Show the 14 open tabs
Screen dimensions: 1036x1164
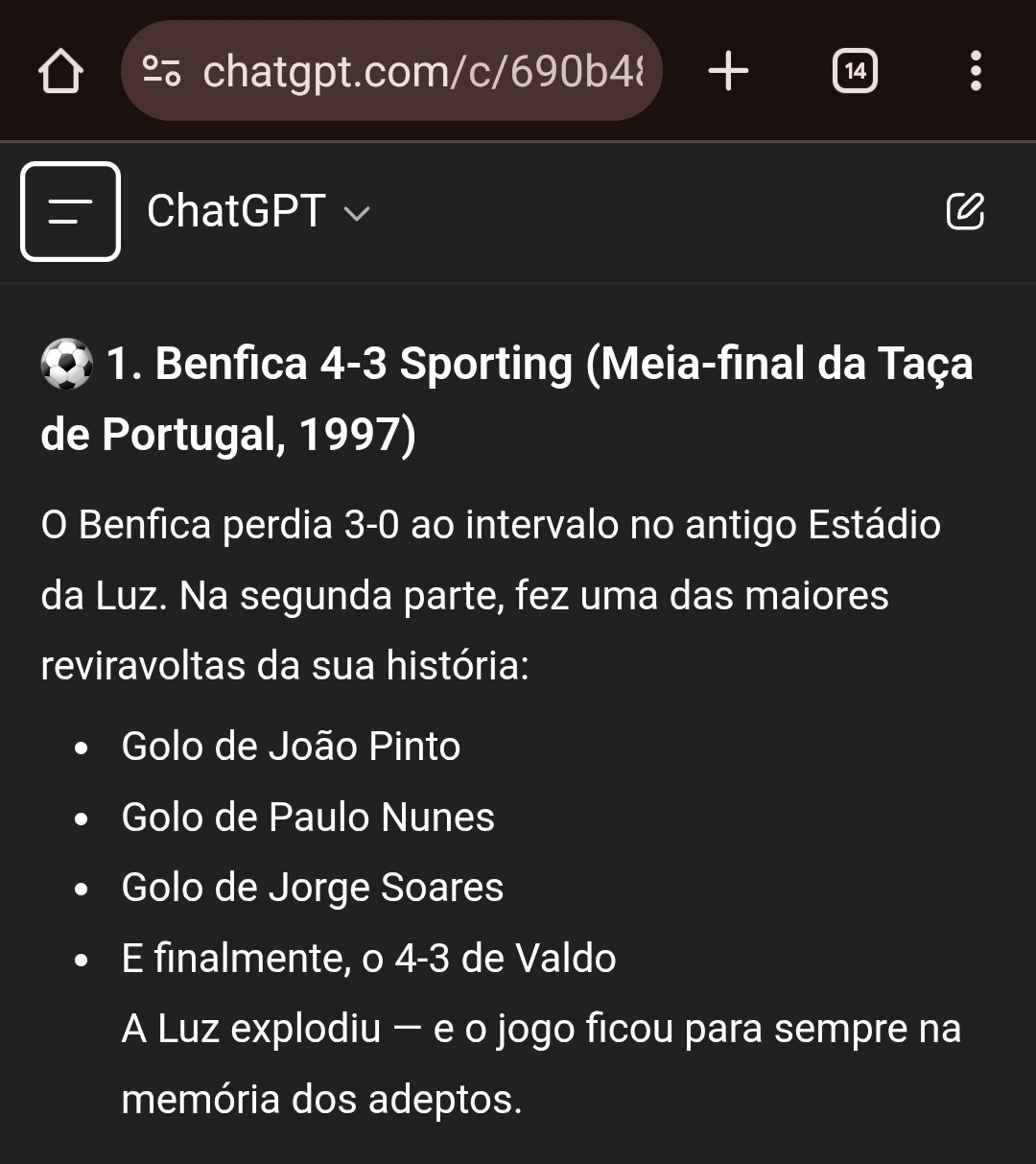tap(855, 71)
